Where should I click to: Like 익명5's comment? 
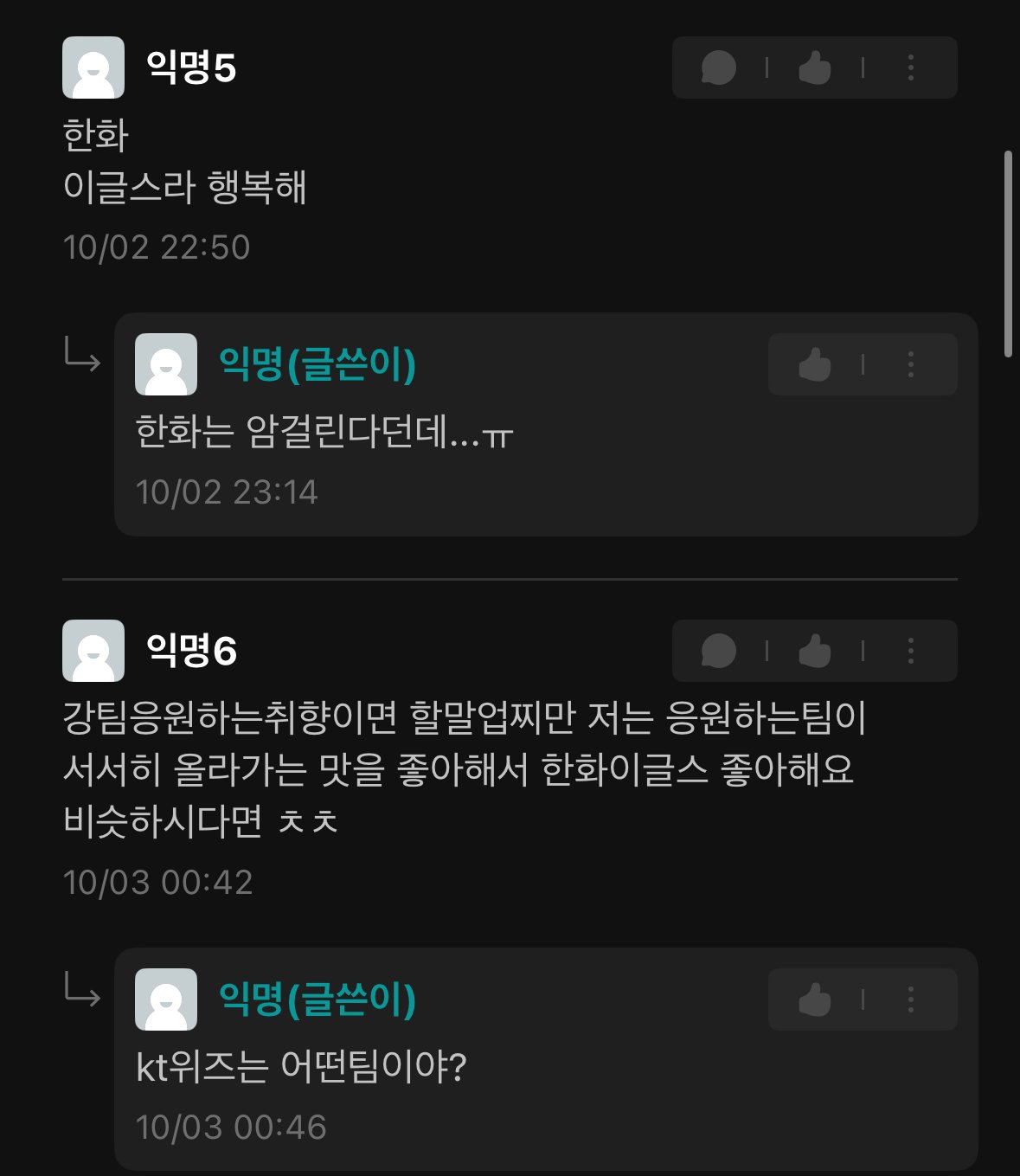point(814,67)
